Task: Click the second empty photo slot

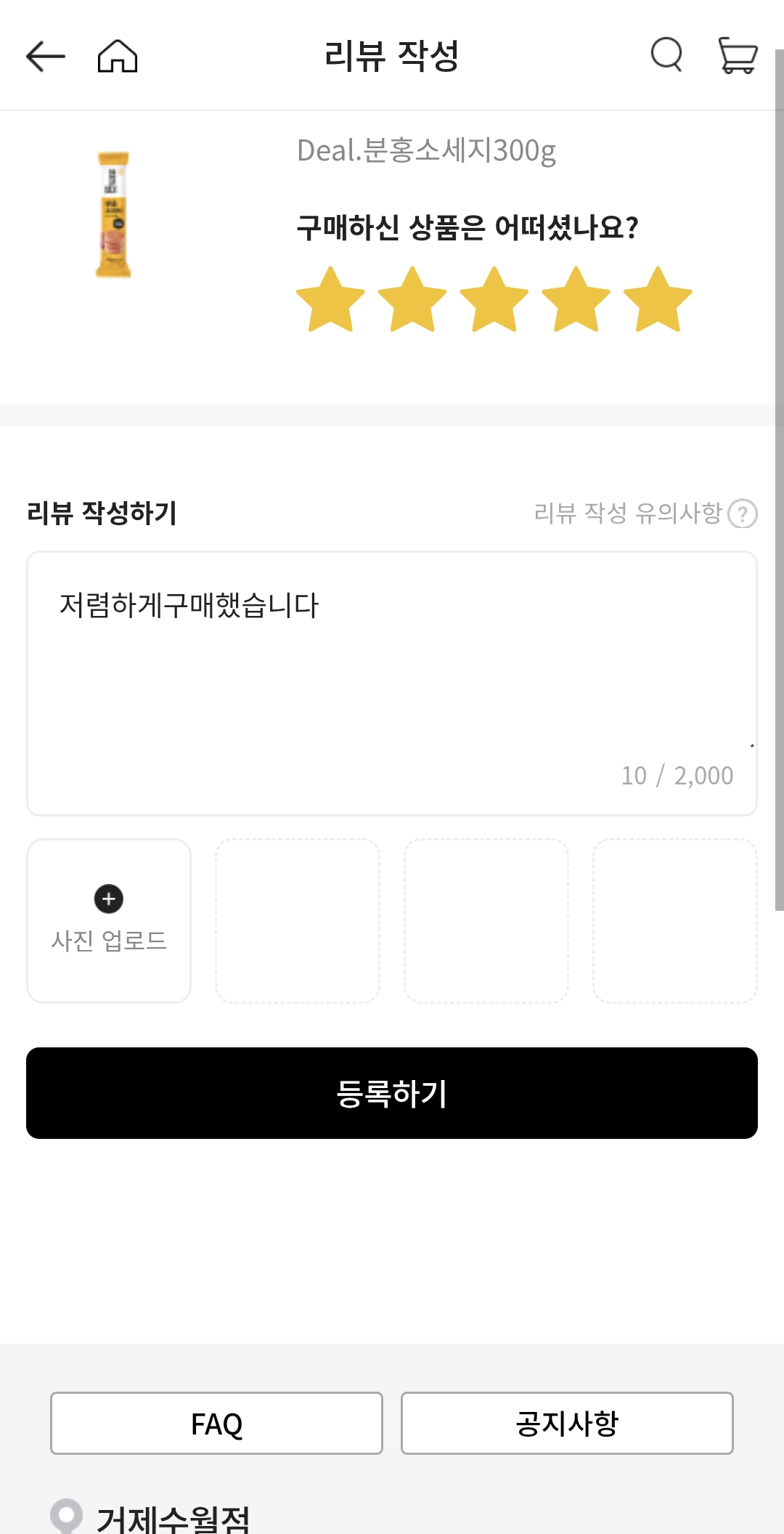Action: pos(297,920)
